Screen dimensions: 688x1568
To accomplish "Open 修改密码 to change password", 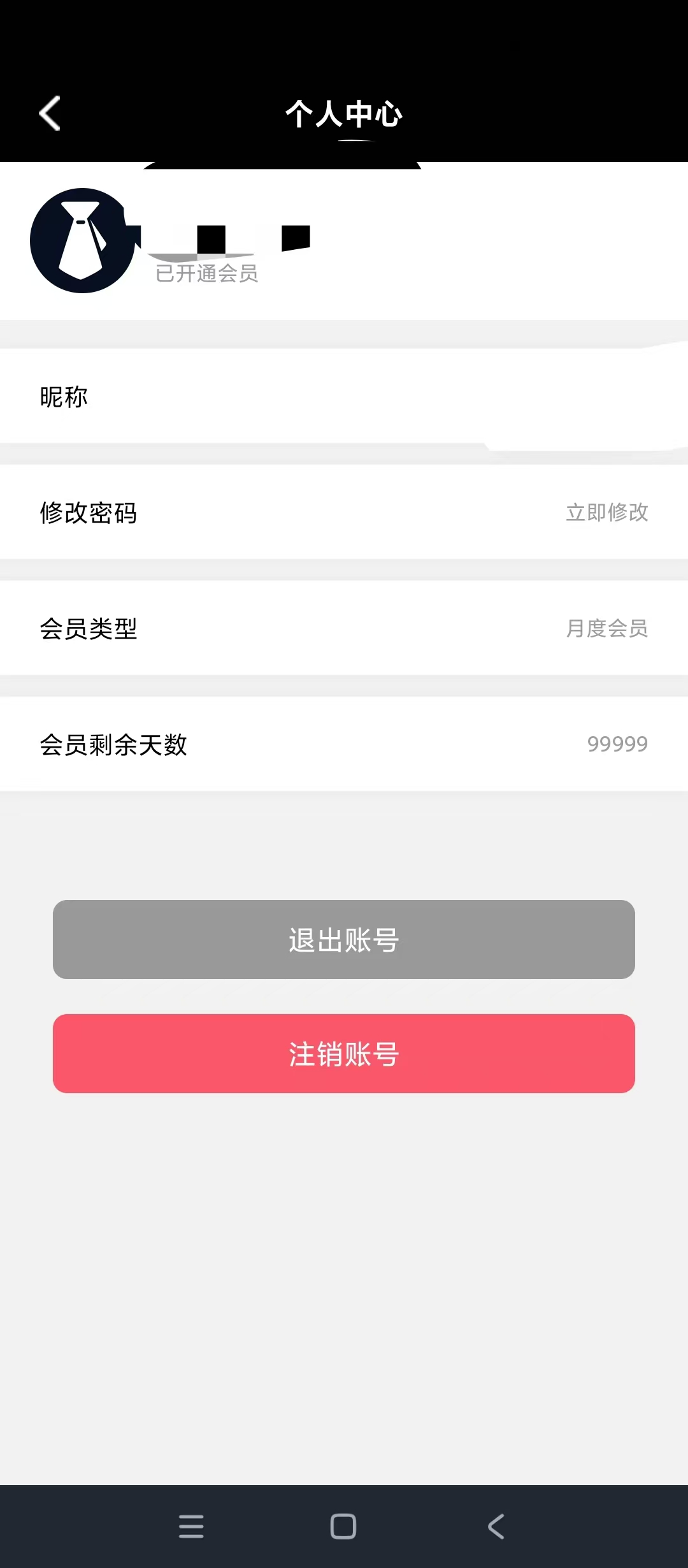I will coord(344,512).
